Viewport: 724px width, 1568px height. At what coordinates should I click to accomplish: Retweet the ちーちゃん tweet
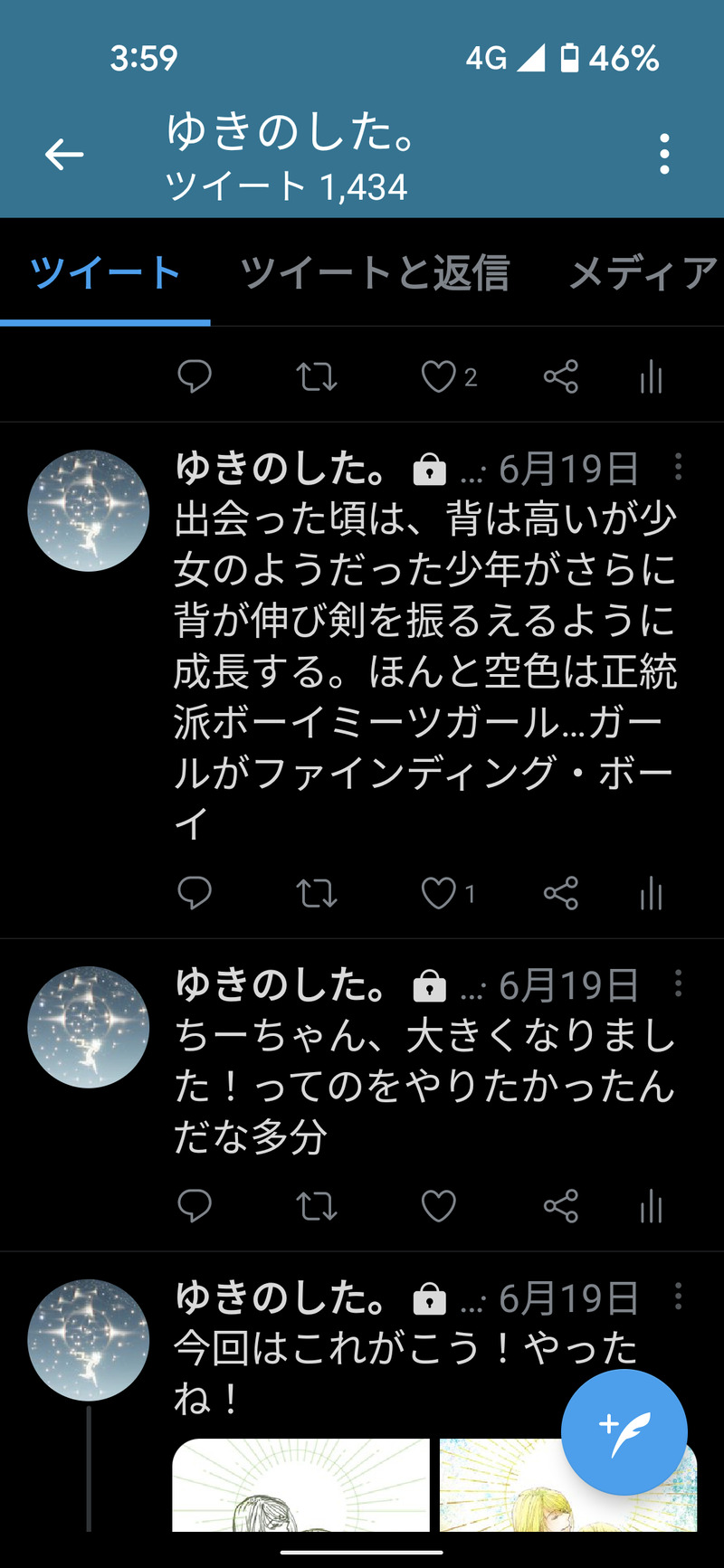coord(317,1206)
